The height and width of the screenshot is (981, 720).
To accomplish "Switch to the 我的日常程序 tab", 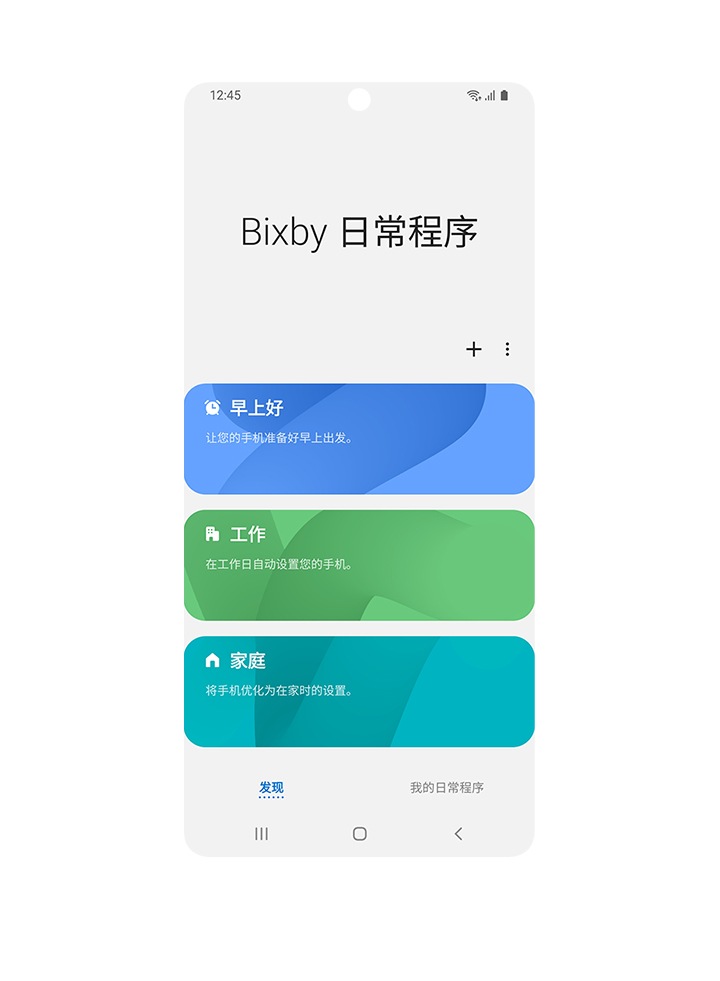I will point(447,788).
